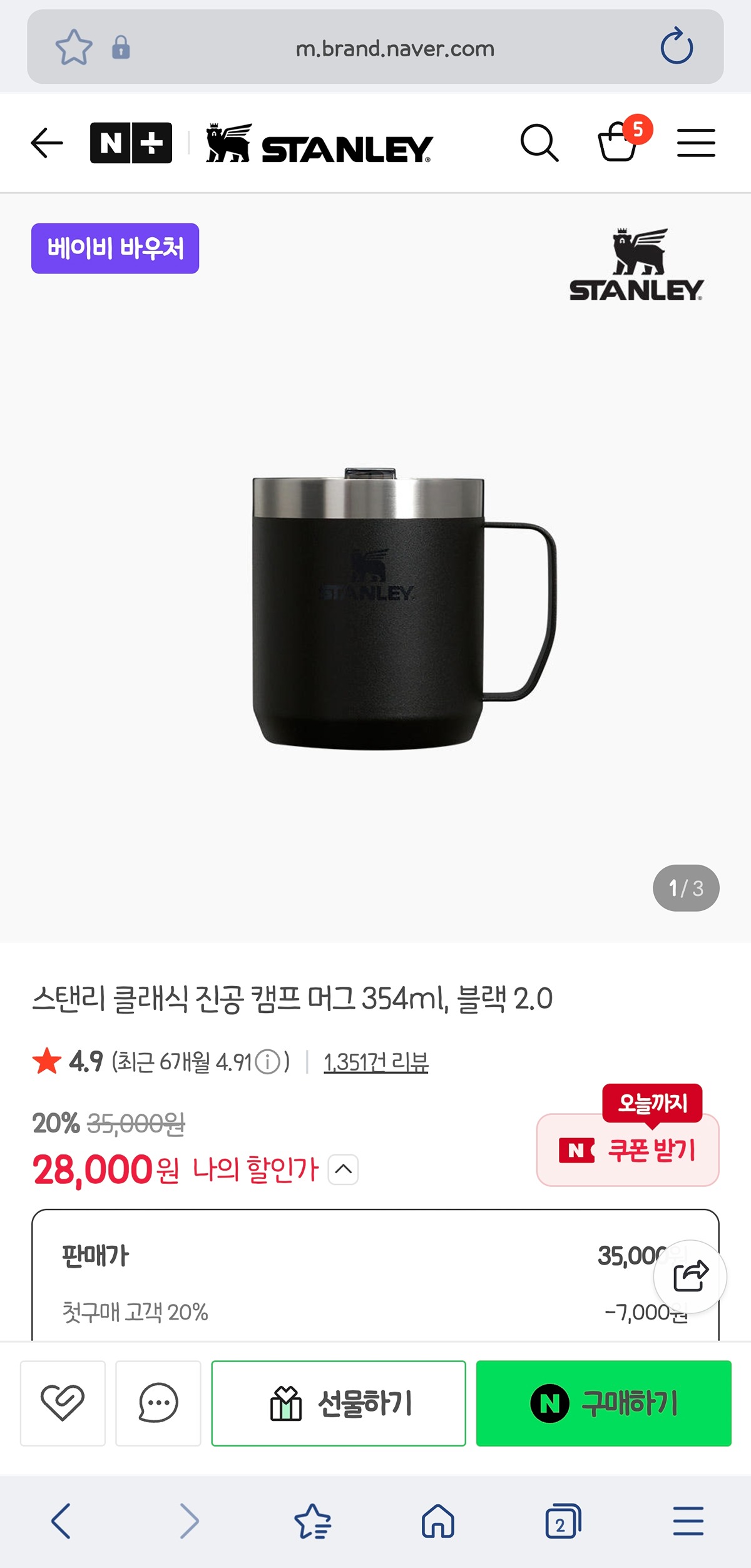Screen dimensions: 751x1568
Task: Get the coupon with 쿠폰 받기
Action: pos(628,1150)
